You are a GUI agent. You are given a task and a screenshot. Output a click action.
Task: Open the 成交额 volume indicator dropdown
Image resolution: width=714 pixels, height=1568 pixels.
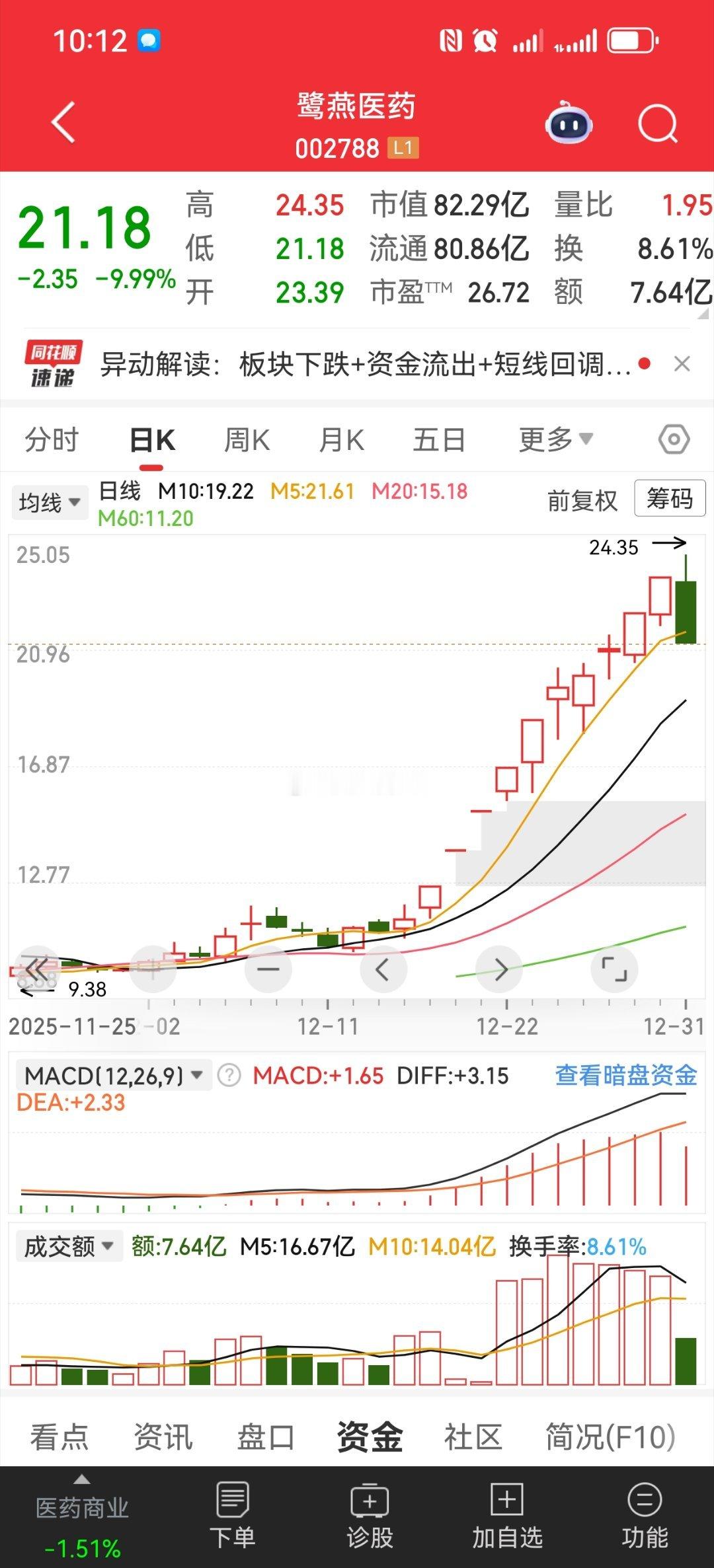(69, 1245)
